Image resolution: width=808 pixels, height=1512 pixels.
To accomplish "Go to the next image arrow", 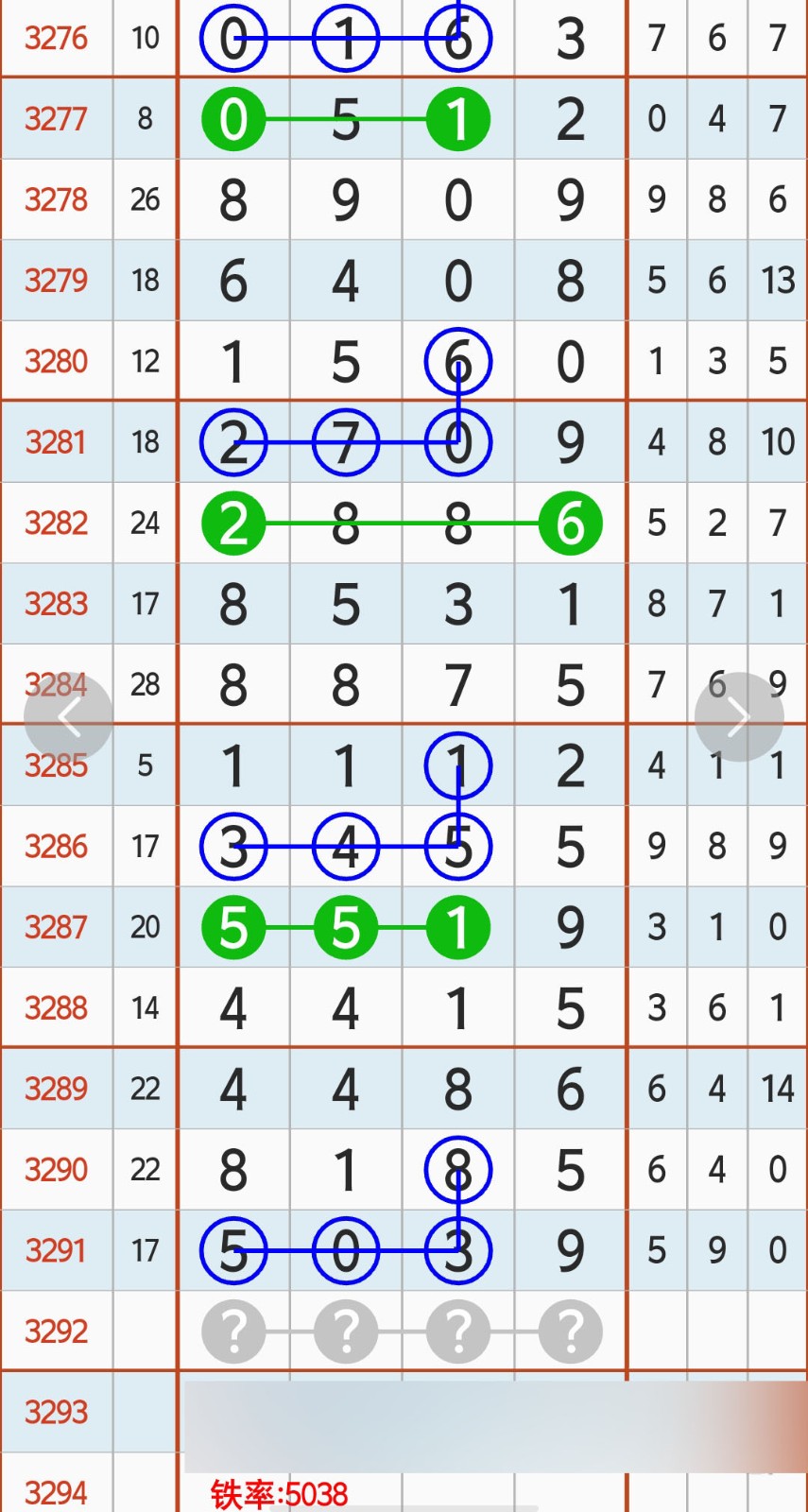I will (x=739, y=717).
